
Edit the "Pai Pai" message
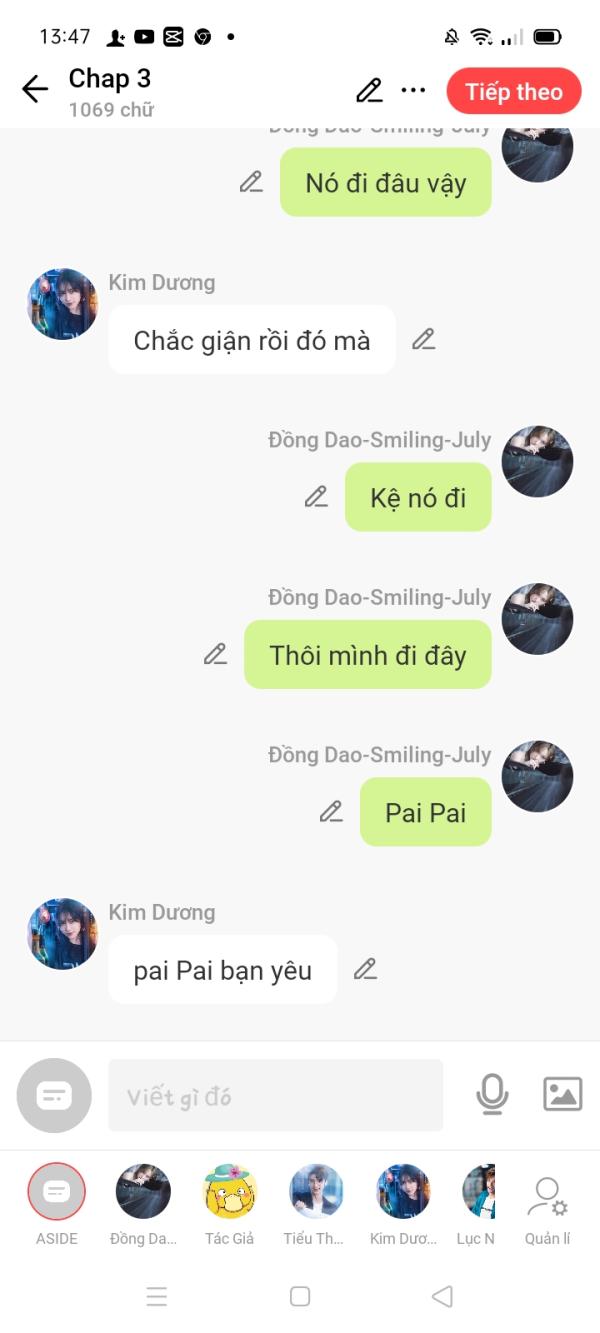(x=332, y=812)
